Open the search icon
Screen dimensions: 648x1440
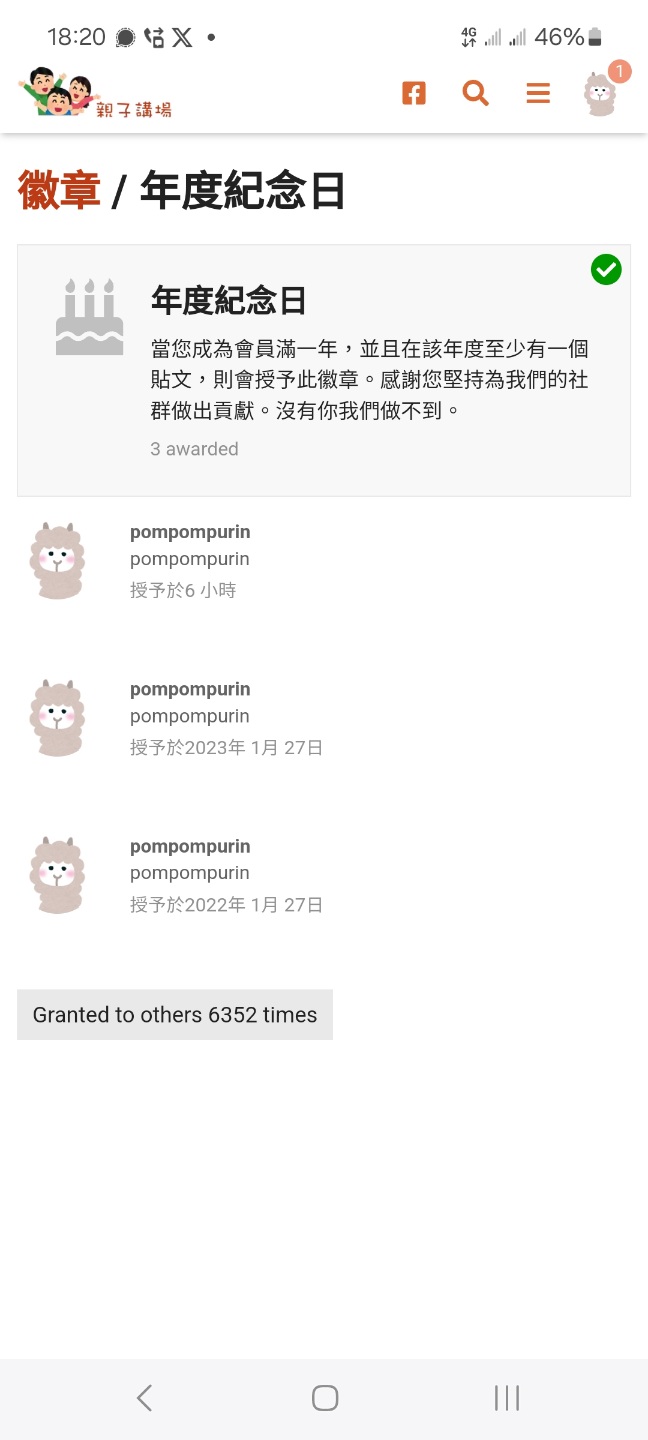point(476,94)
